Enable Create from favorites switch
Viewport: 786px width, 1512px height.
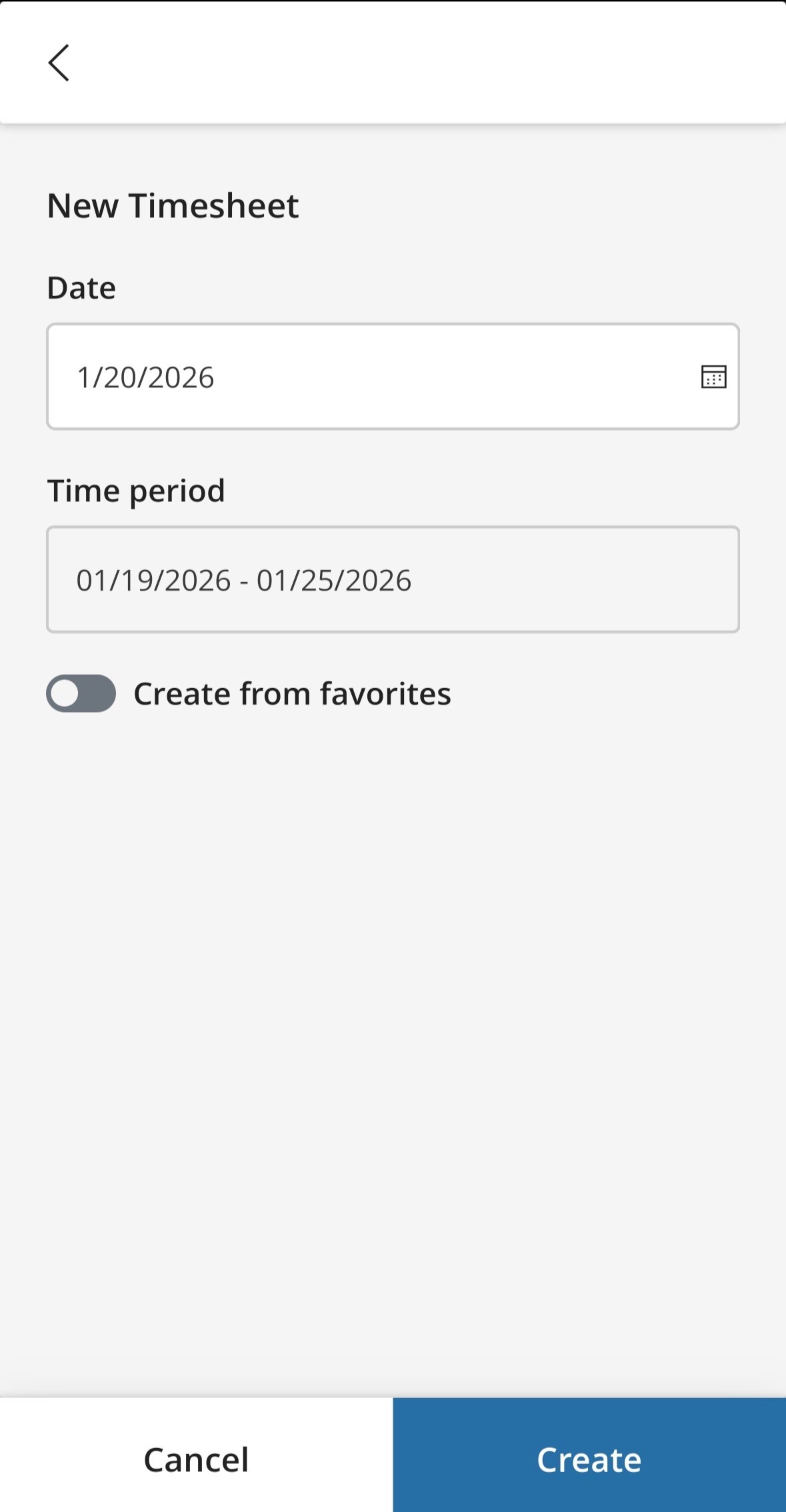(81, 693)
